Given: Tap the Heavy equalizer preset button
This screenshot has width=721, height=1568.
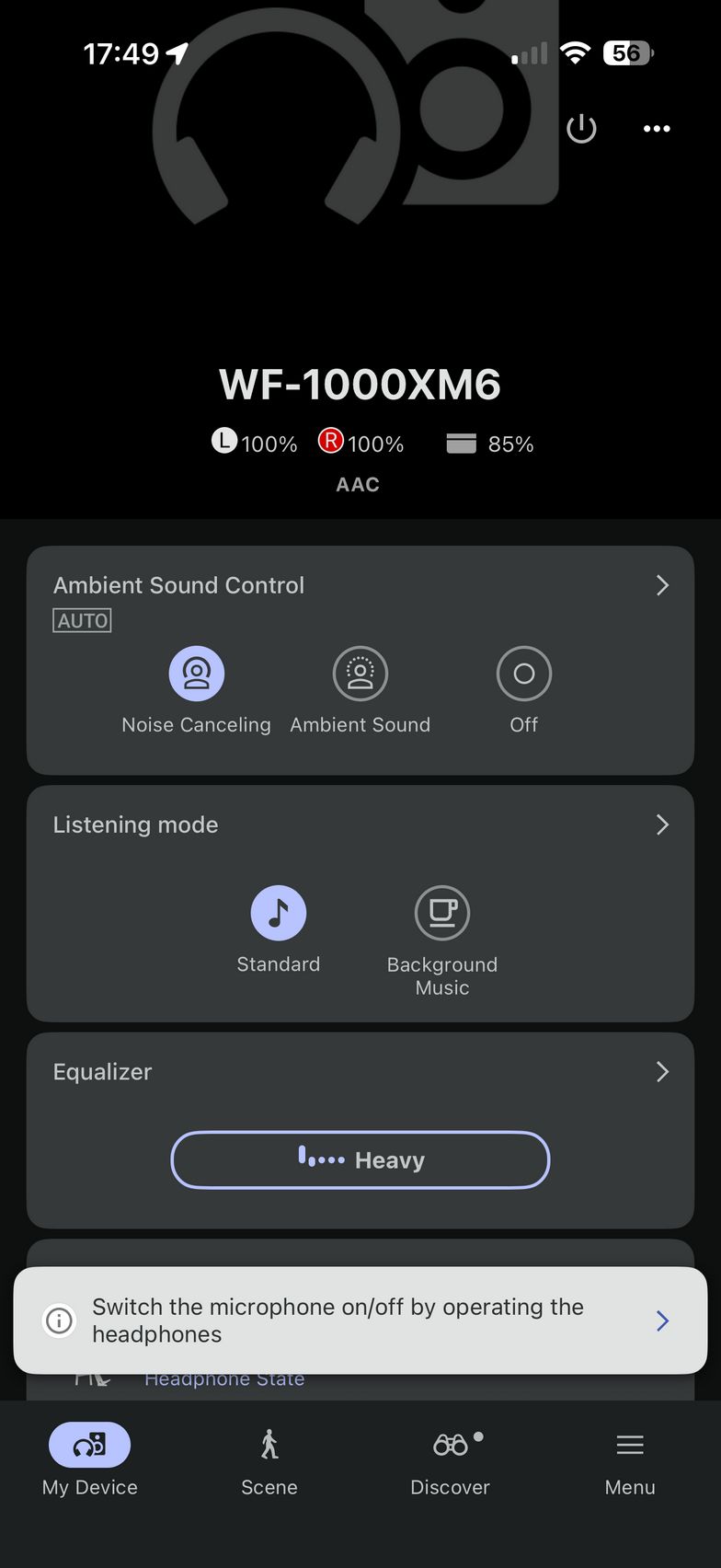Looking at the screenshot, I should [360, 1159].
